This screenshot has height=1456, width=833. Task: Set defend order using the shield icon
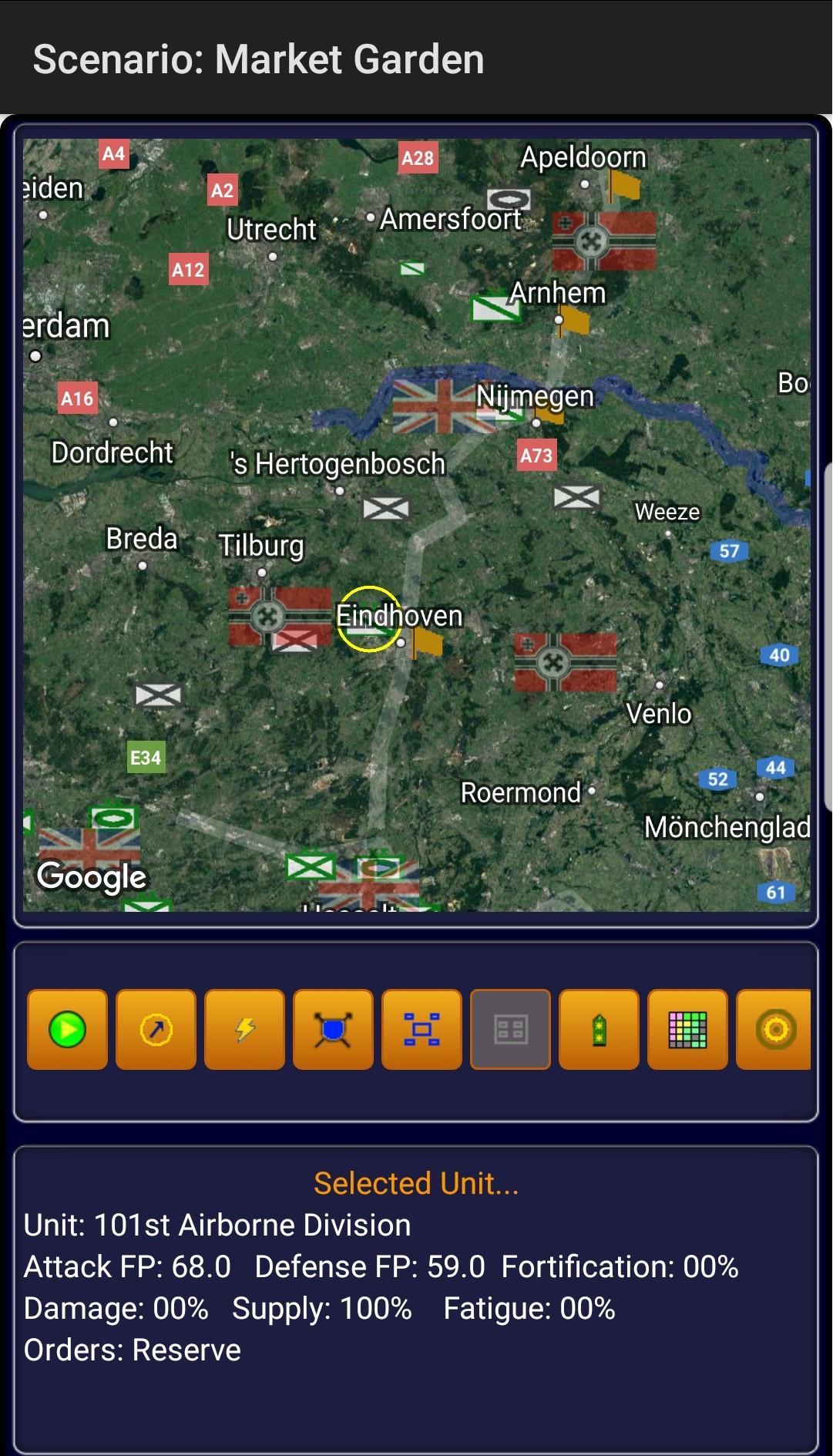coord(333,1029)
